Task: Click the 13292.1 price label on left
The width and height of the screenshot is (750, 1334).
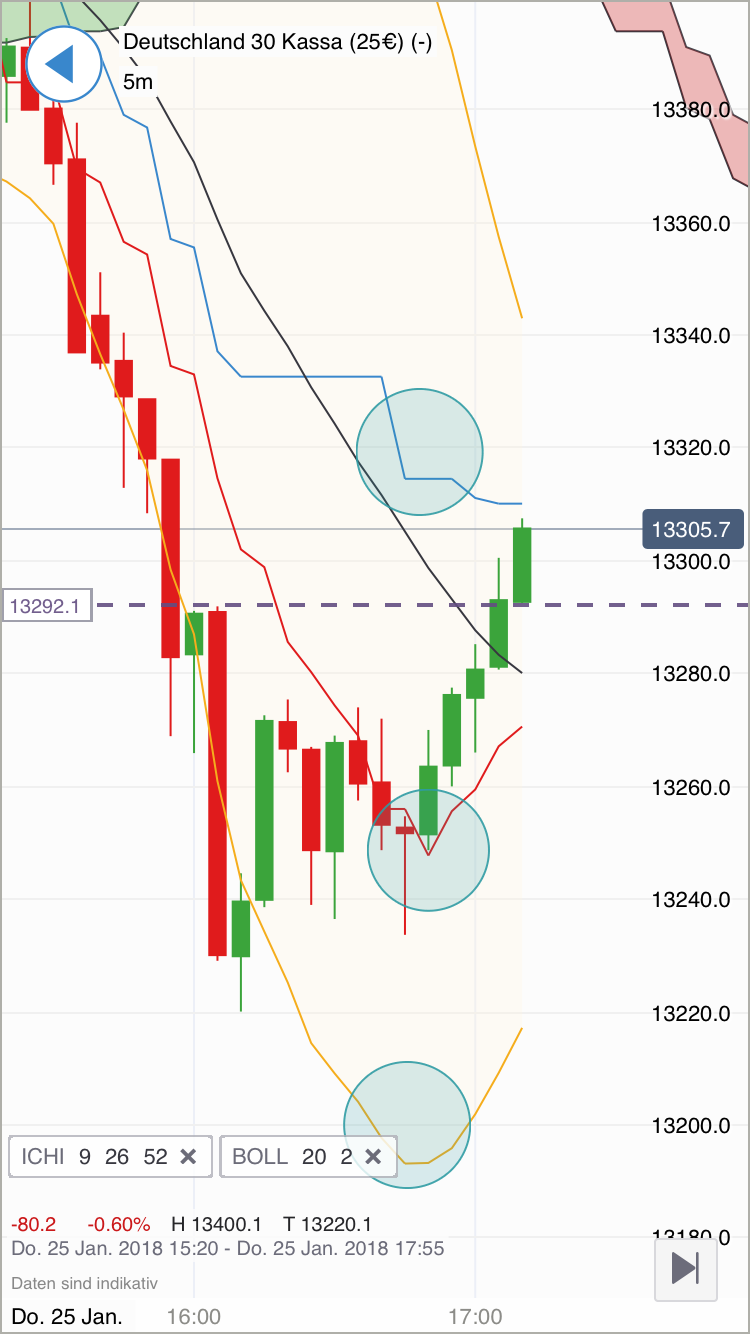Action: (46, 604)
